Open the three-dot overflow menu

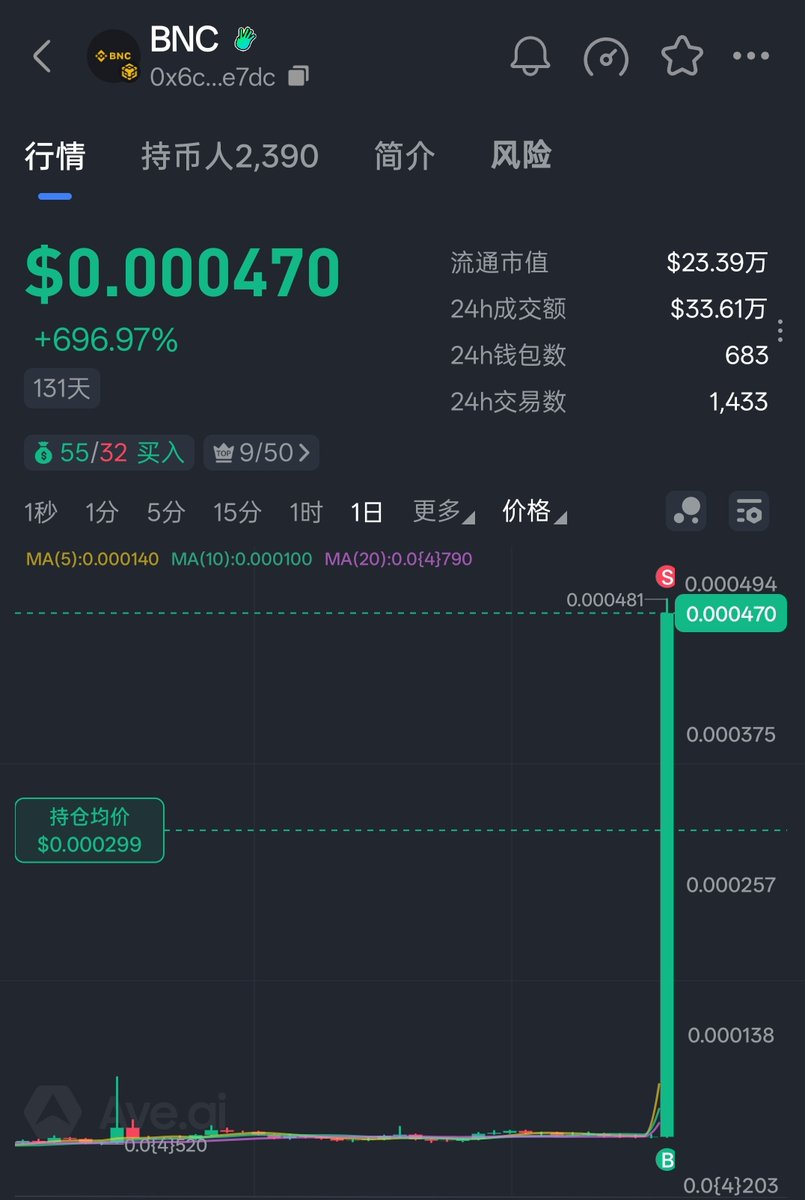751,57
